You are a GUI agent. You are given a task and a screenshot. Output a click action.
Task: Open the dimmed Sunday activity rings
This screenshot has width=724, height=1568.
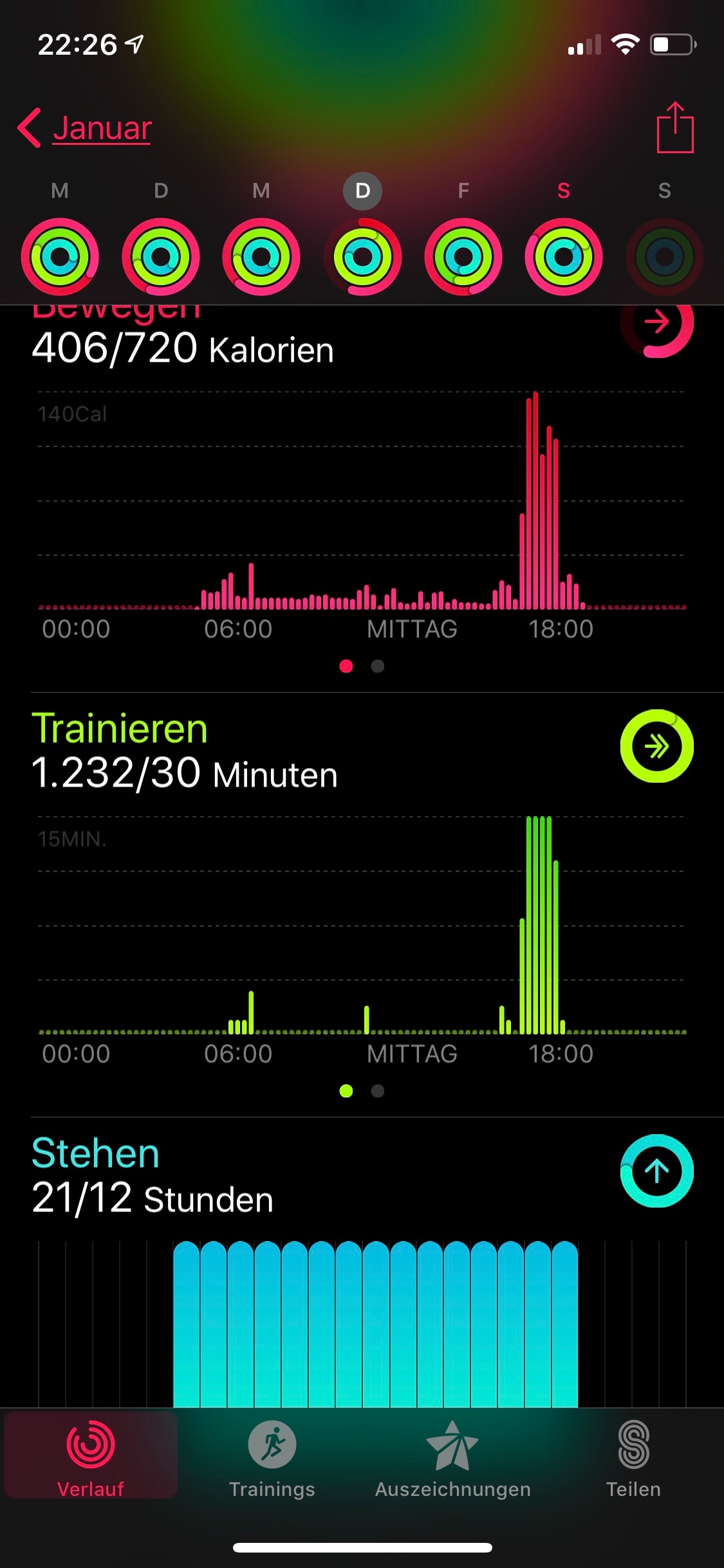pyautogui.click(x=665, y=257)
